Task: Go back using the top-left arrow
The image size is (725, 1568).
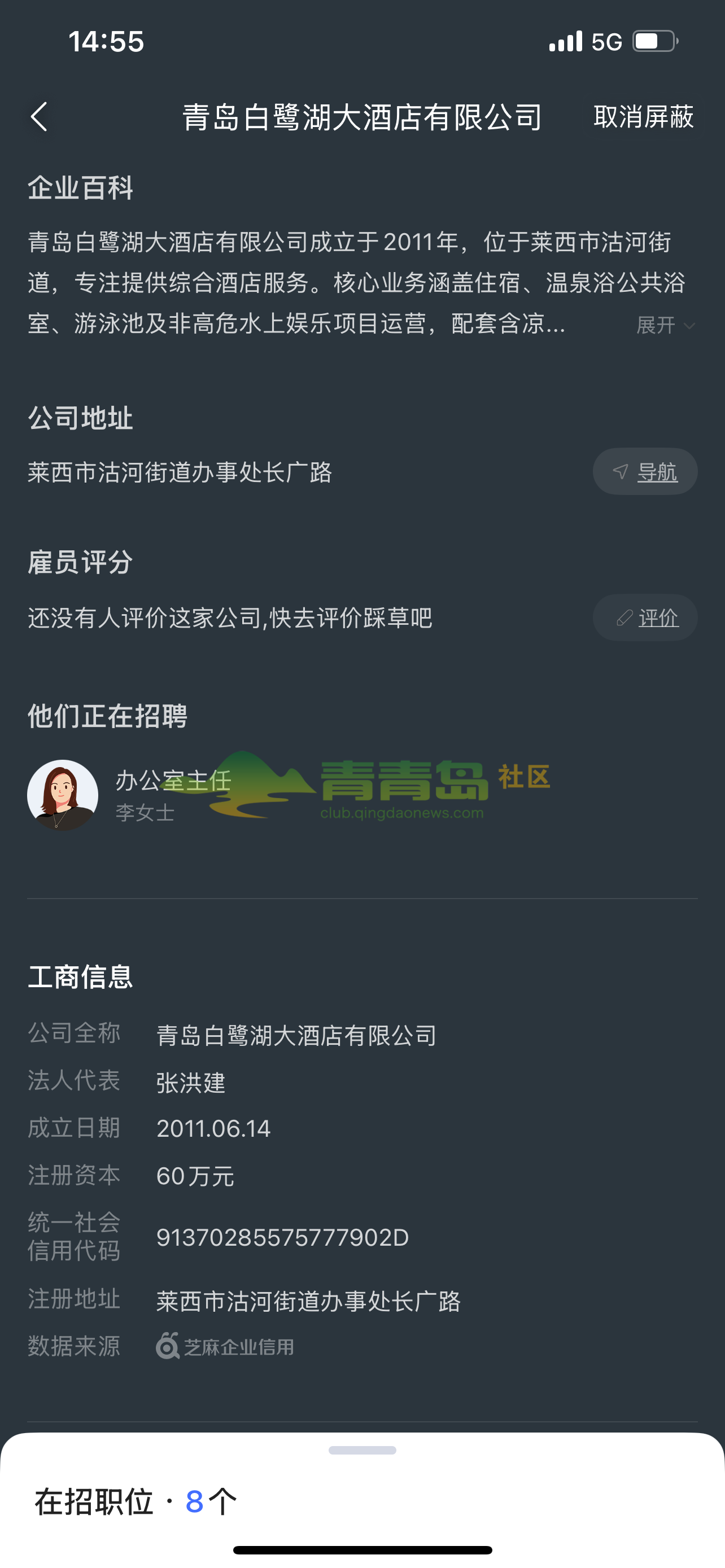Action: click(x=40, y=116)
